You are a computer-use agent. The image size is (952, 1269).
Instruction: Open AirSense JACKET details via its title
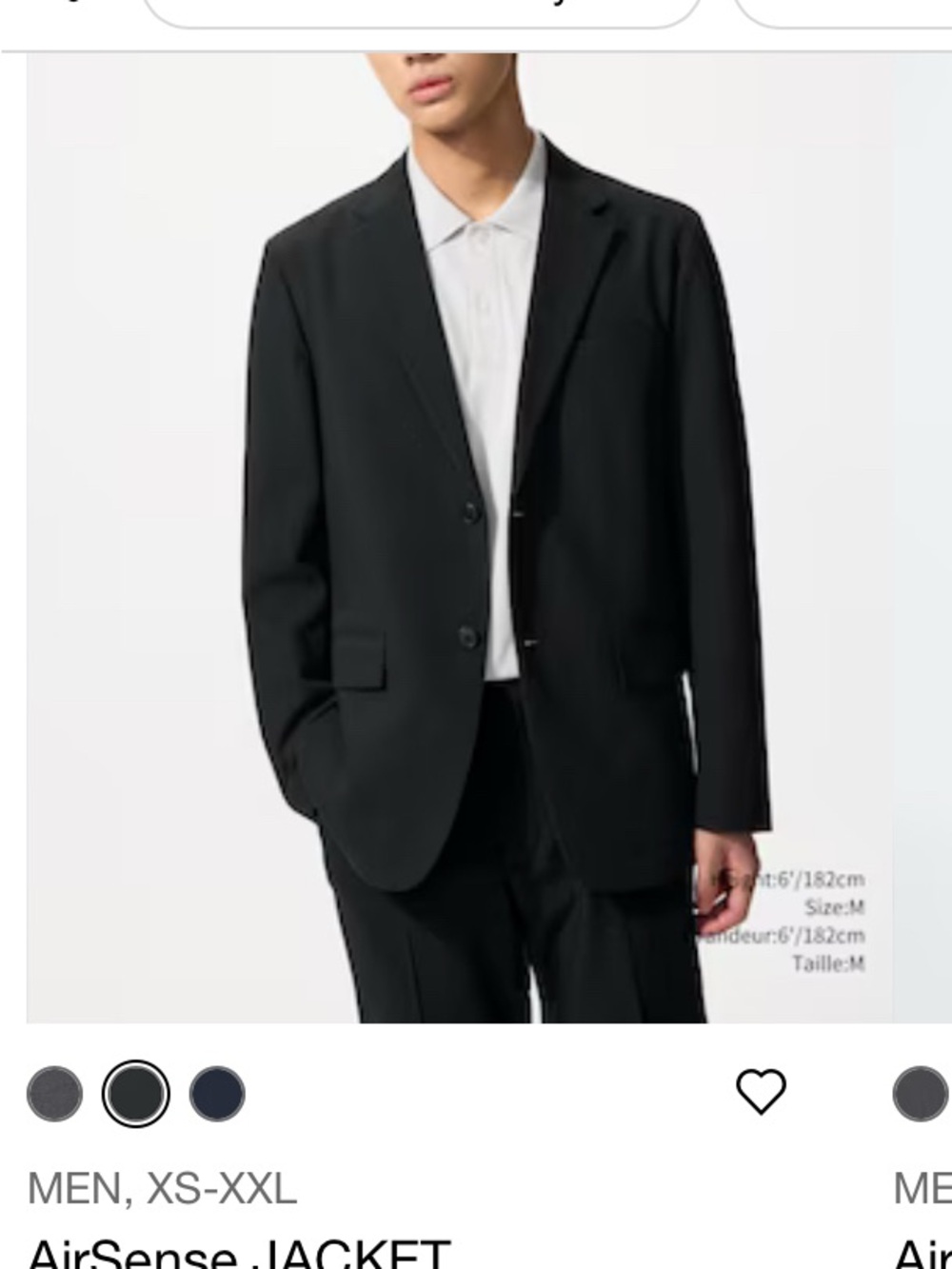pyautogui.click(x=228, y=1255)
